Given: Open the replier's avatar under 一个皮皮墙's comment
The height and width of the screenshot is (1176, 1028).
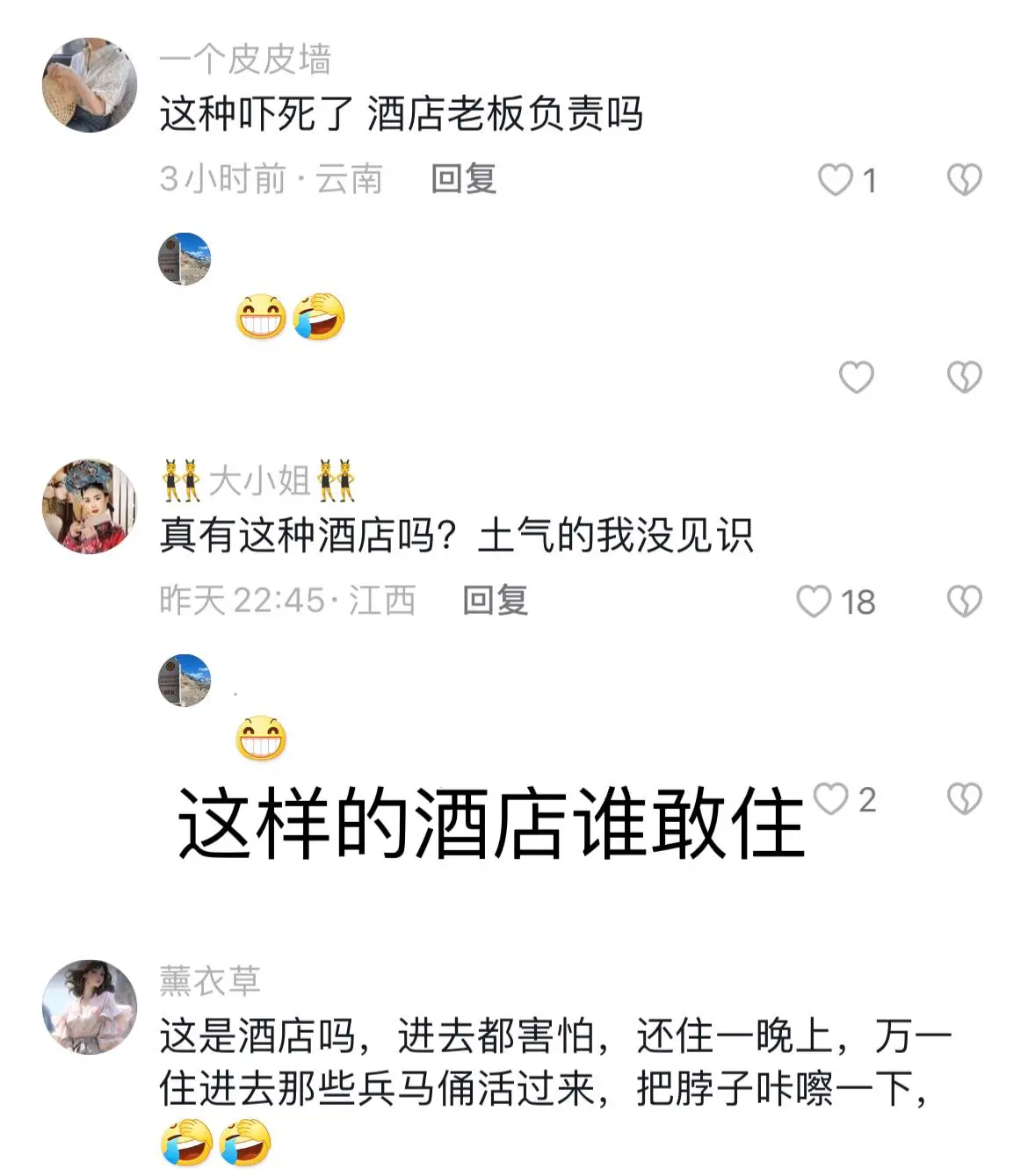Looking at the screenshot, I should (185, 259).
